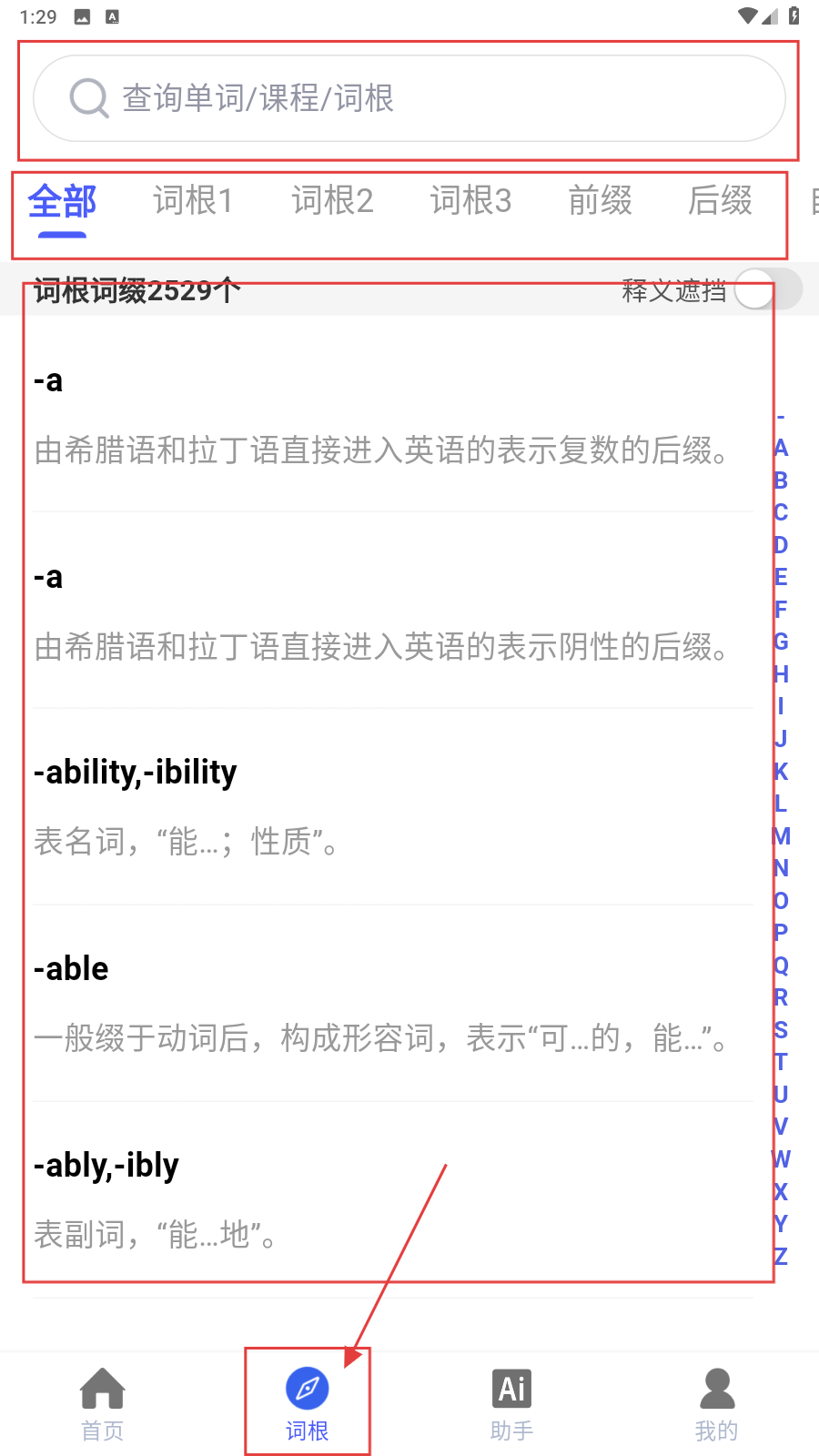Screen dimensions: 819x1456
Task: Open the 查询单词/课程/词根 search box
Action: click(x=409, y=98)
